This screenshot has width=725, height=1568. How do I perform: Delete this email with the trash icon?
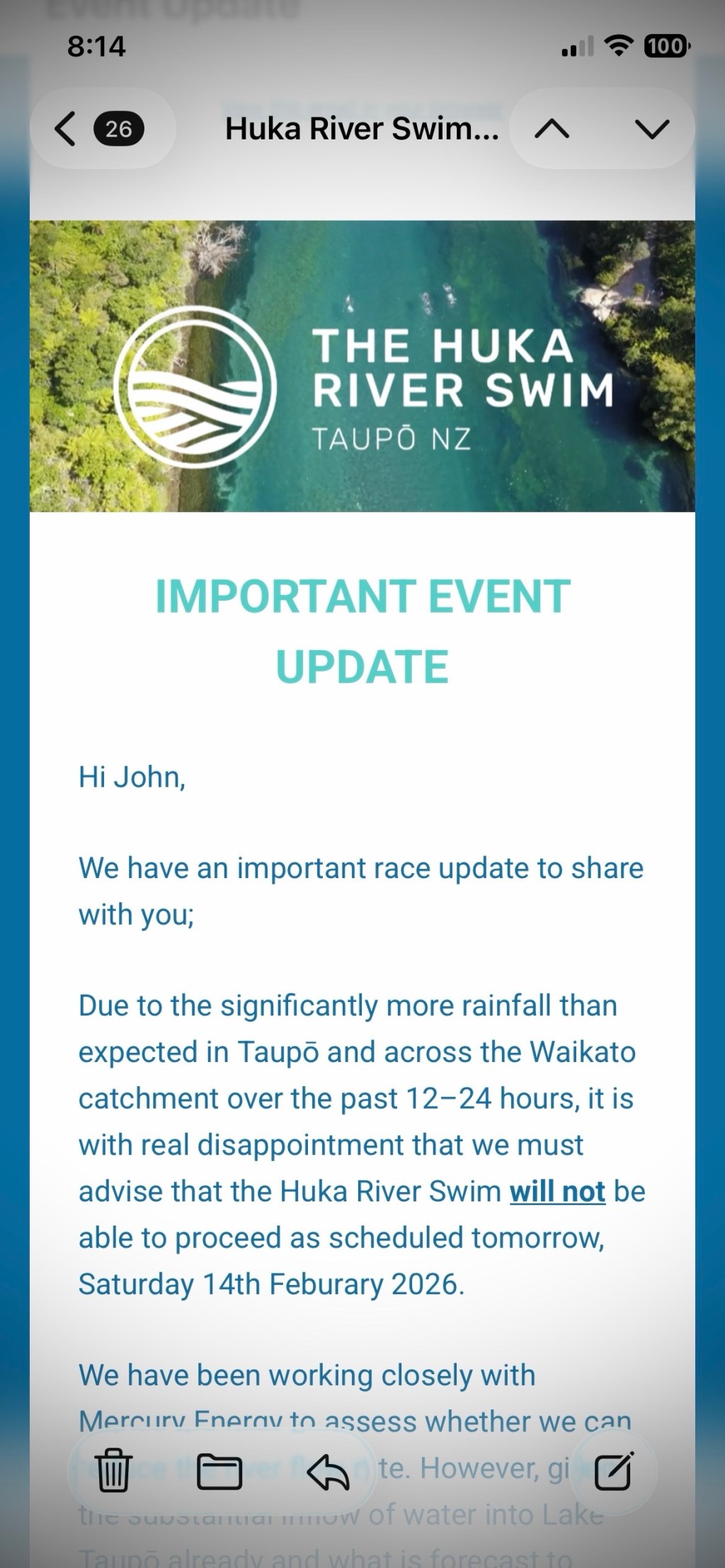113,1470
